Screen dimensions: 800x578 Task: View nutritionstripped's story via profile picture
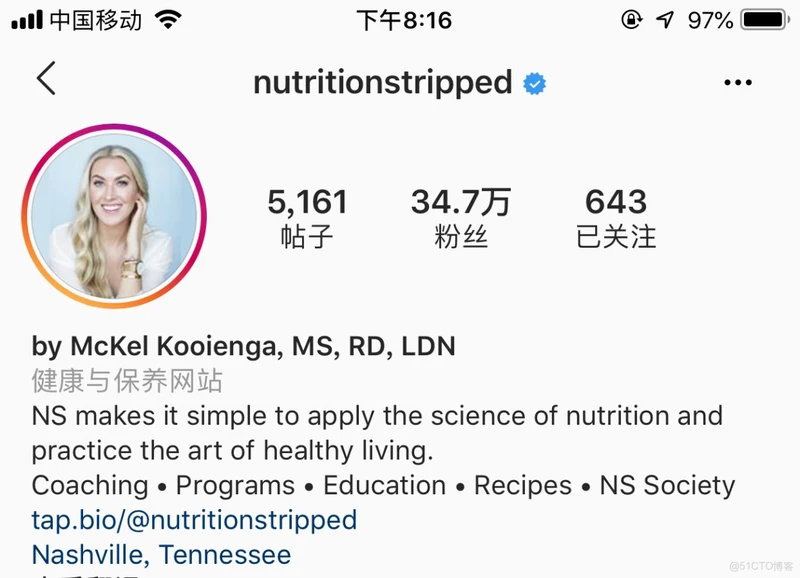(x=118, y=217)
